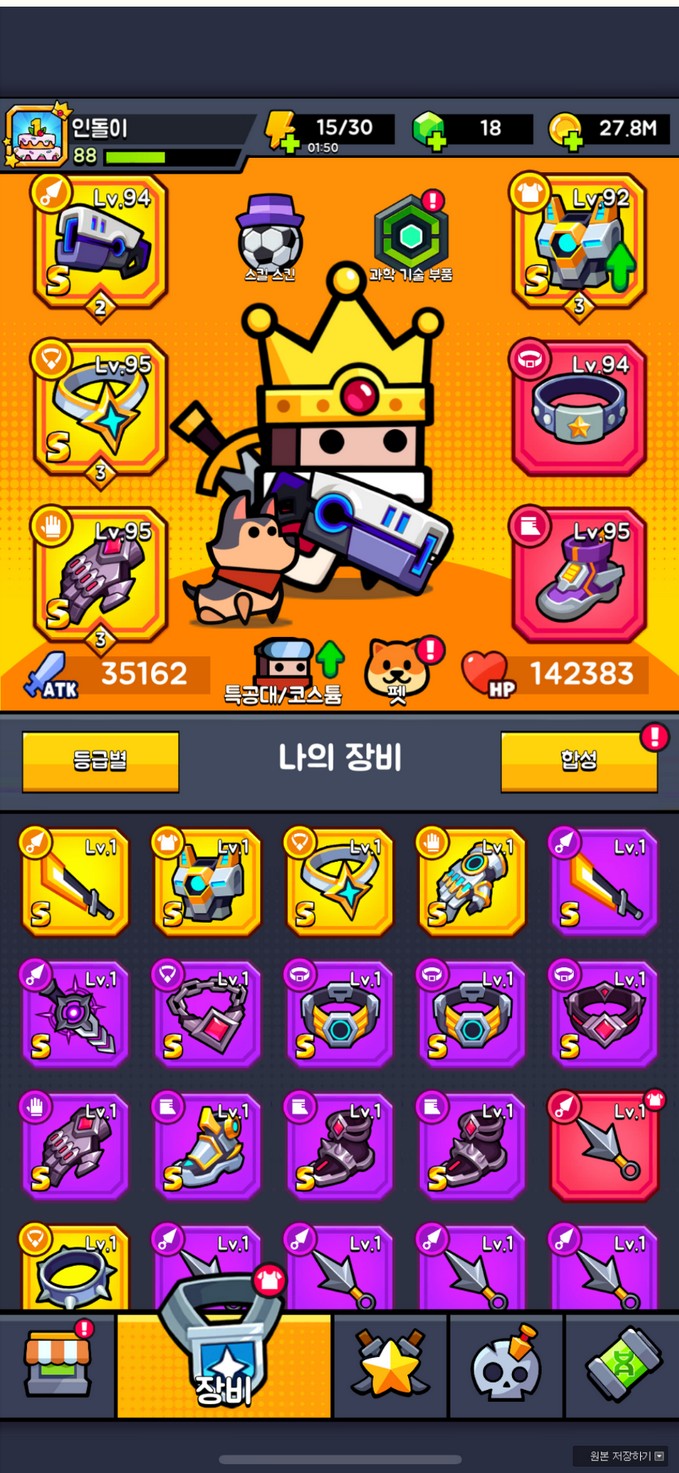Select equipped Lv.94 belt slot
Viewport: 679px width, 1473px height.
[578, 408]
